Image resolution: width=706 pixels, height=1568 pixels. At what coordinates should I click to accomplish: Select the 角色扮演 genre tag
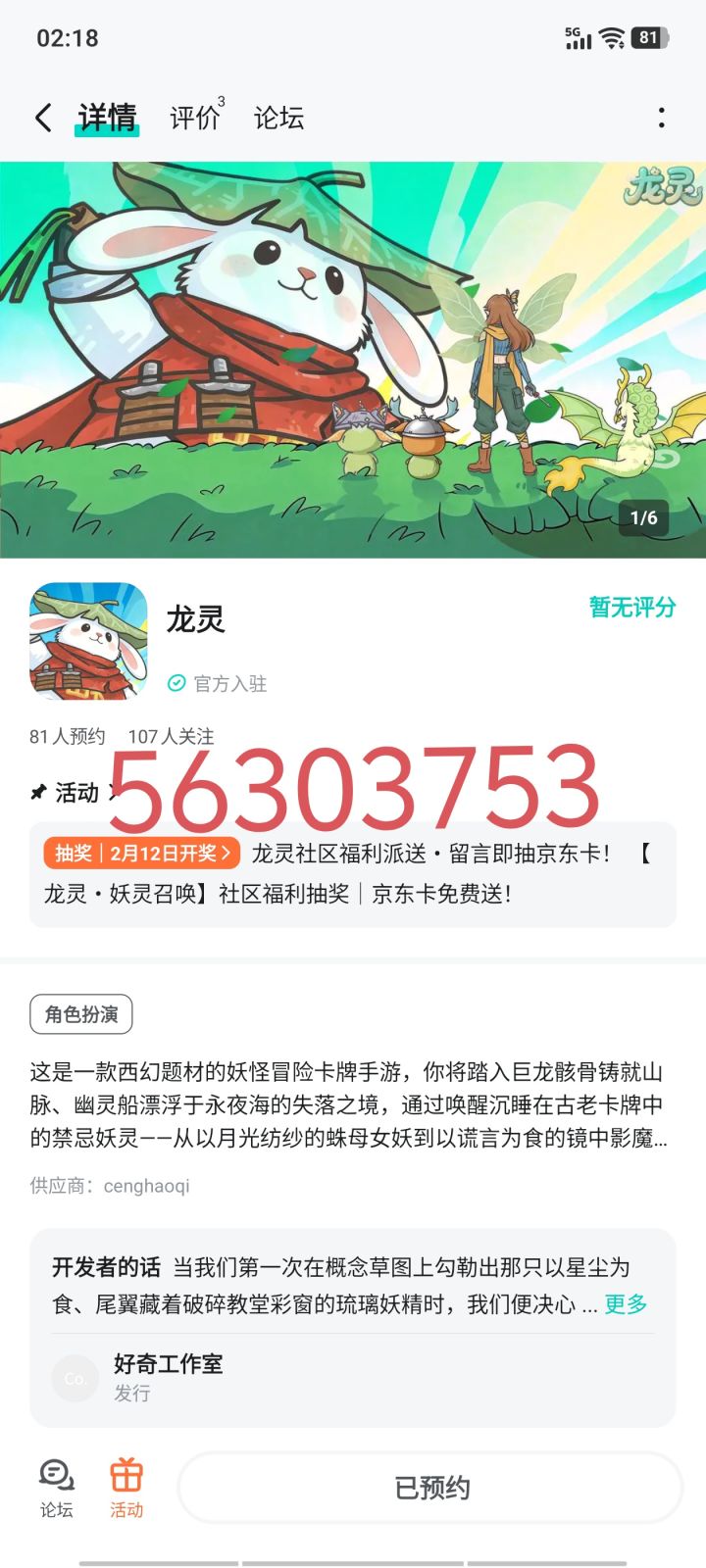point(81,1013)
